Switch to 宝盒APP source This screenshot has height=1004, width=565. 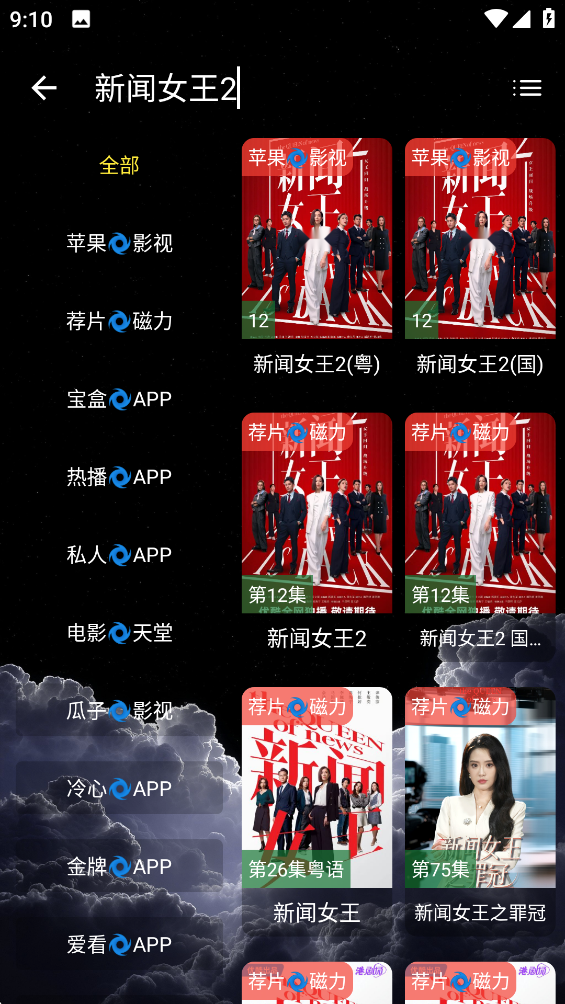(x=119, y=399)
